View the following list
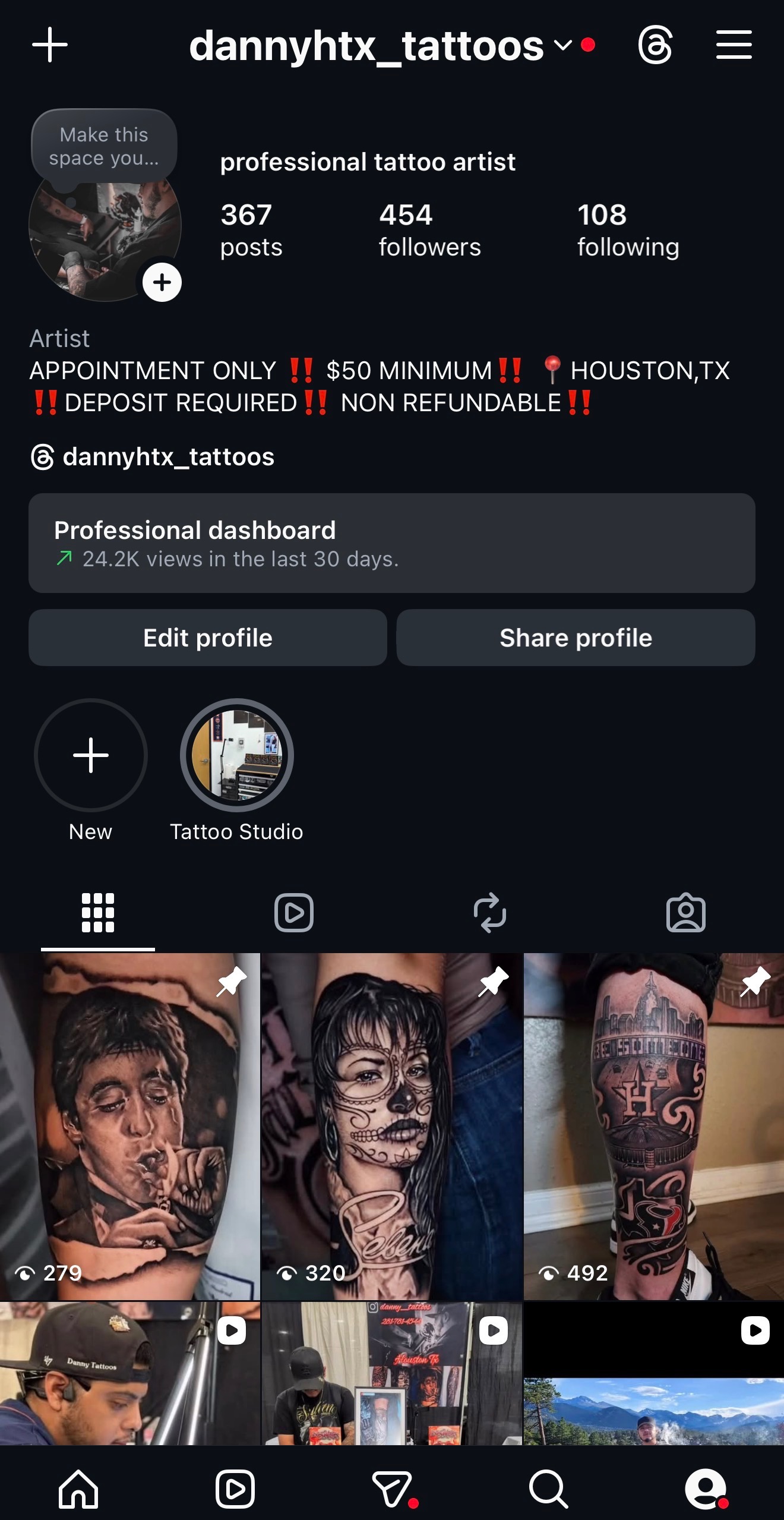This screenshot has width=784, height=1520. (x=628, y=231)
